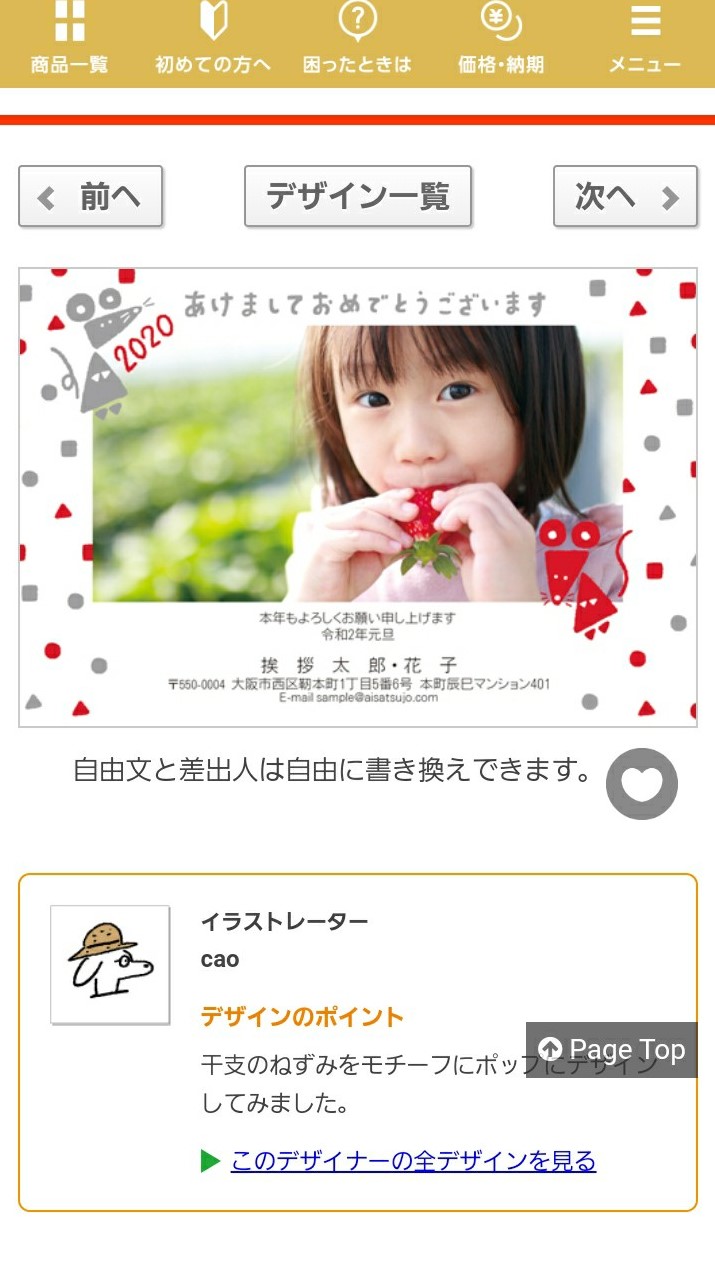View all designs by this designer

click(413, 1161)
